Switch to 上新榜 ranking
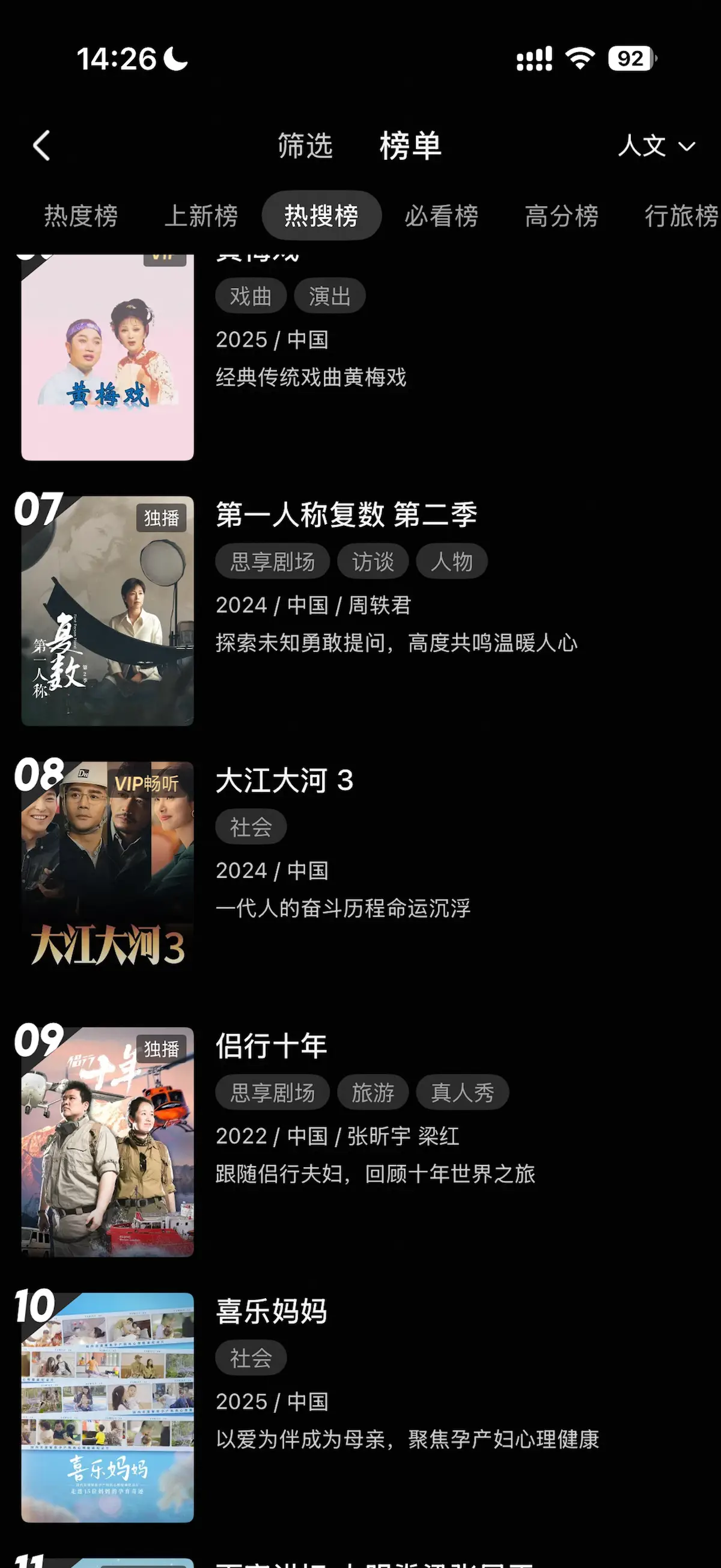 (201, 216)
